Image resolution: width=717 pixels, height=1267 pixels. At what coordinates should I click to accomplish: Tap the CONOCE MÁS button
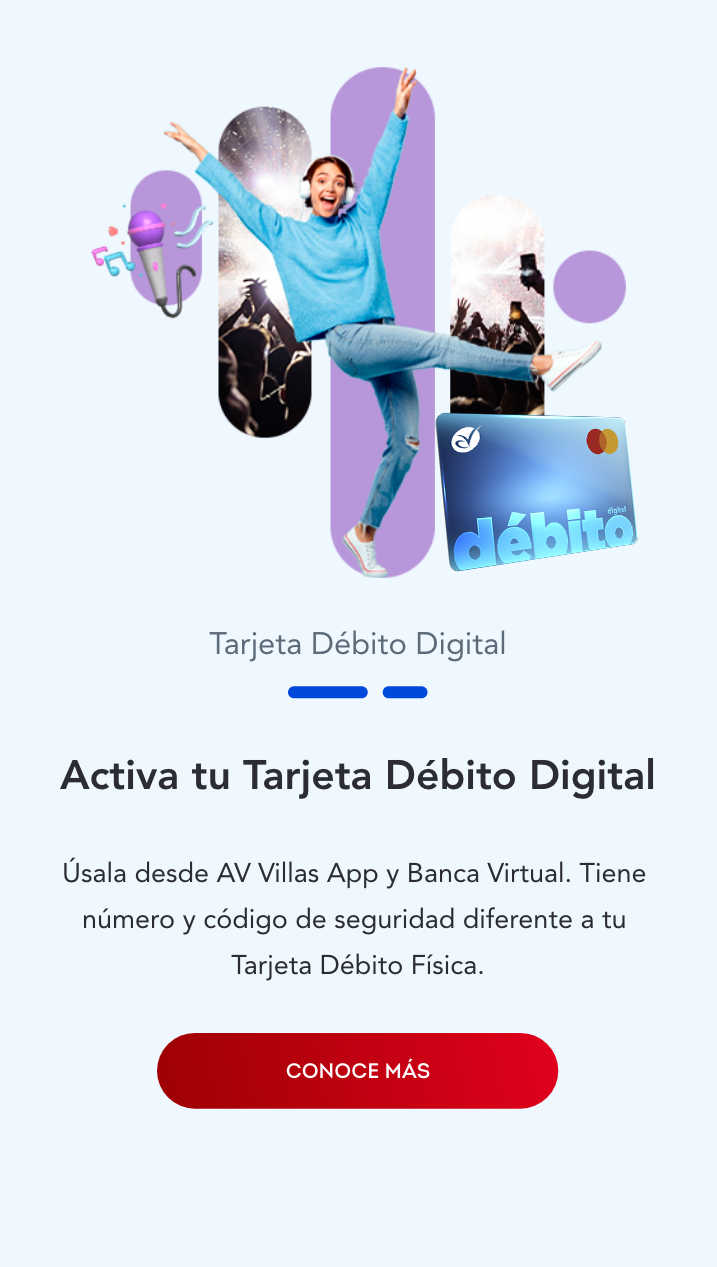357,1071
